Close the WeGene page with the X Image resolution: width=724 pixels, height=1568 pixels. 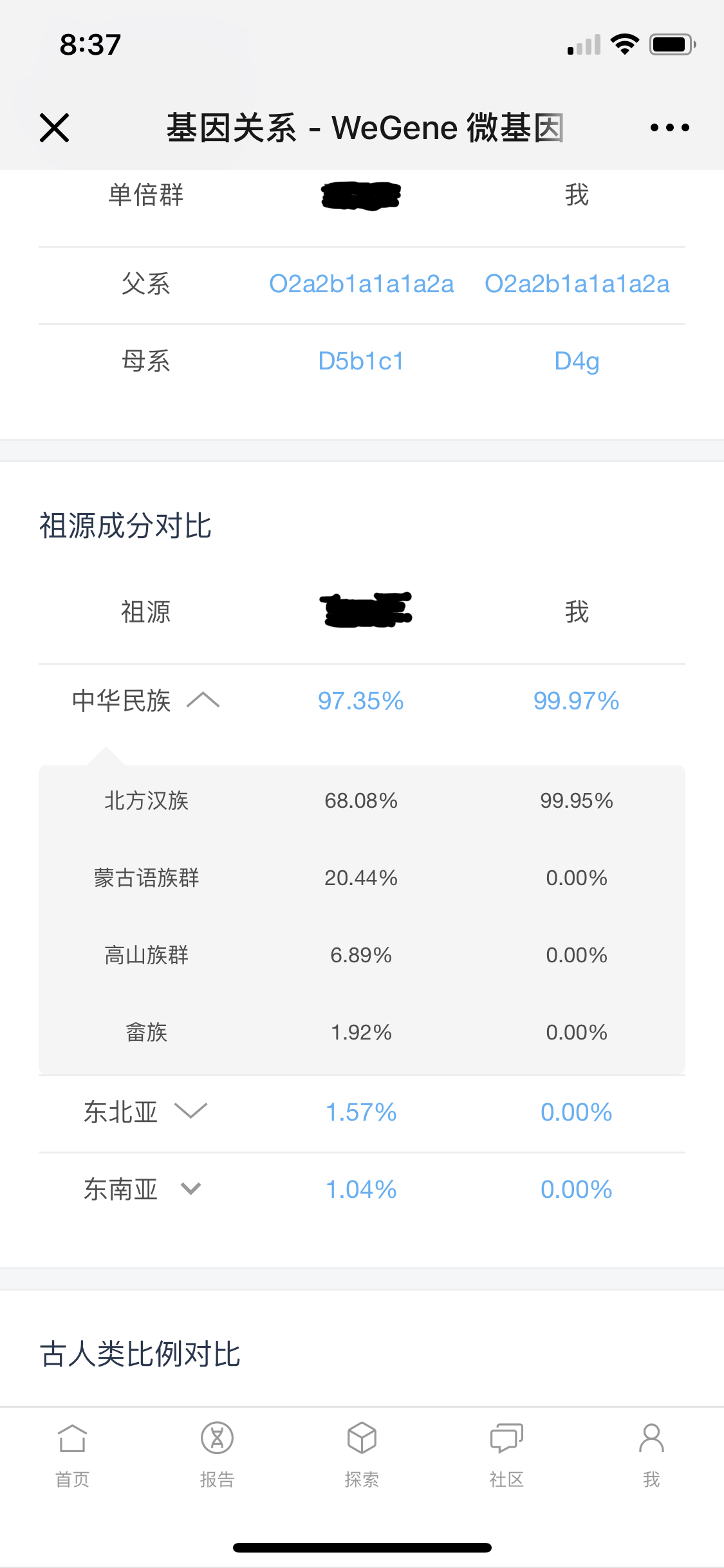click(x=54, y=127)
